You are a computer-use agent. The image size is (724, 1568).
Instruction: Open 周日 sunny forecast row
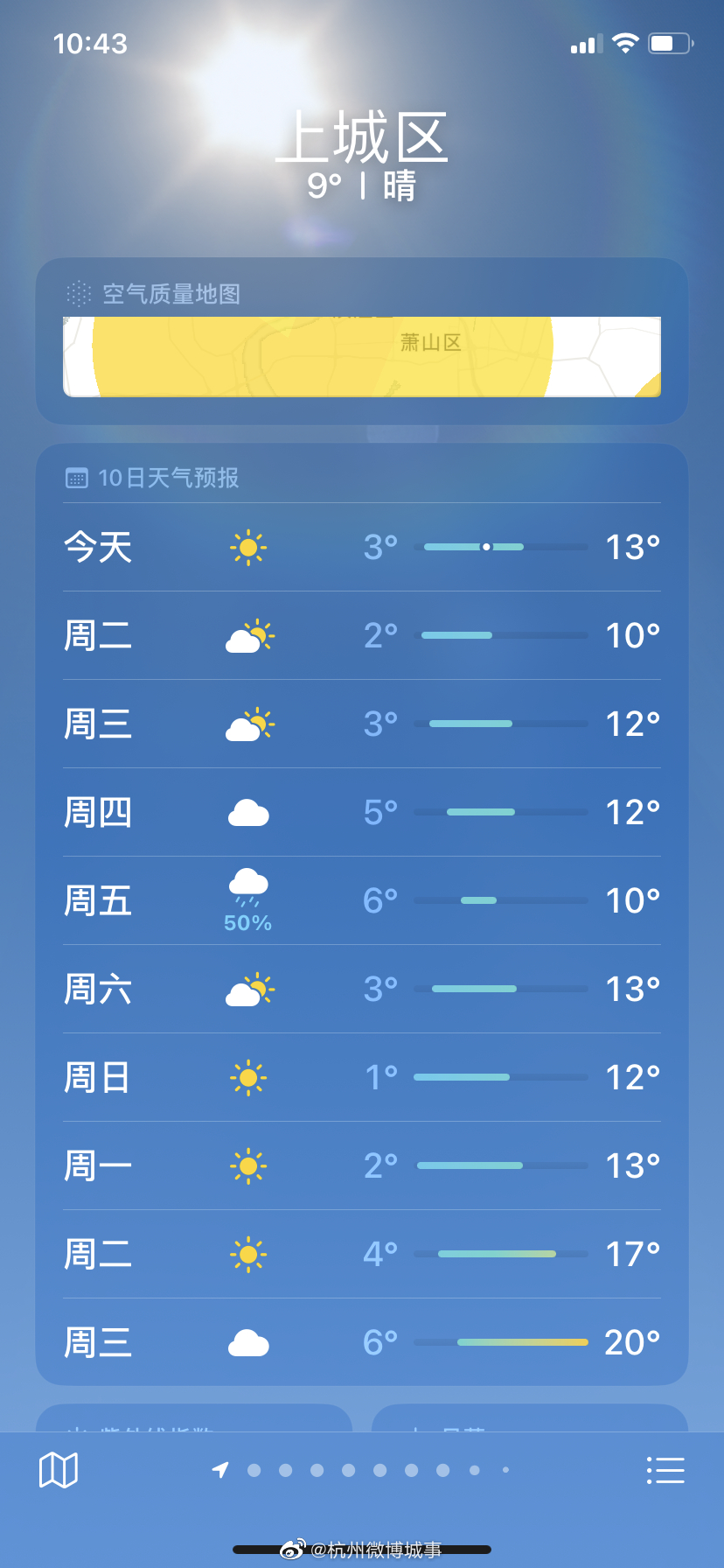pos(362,1077)
